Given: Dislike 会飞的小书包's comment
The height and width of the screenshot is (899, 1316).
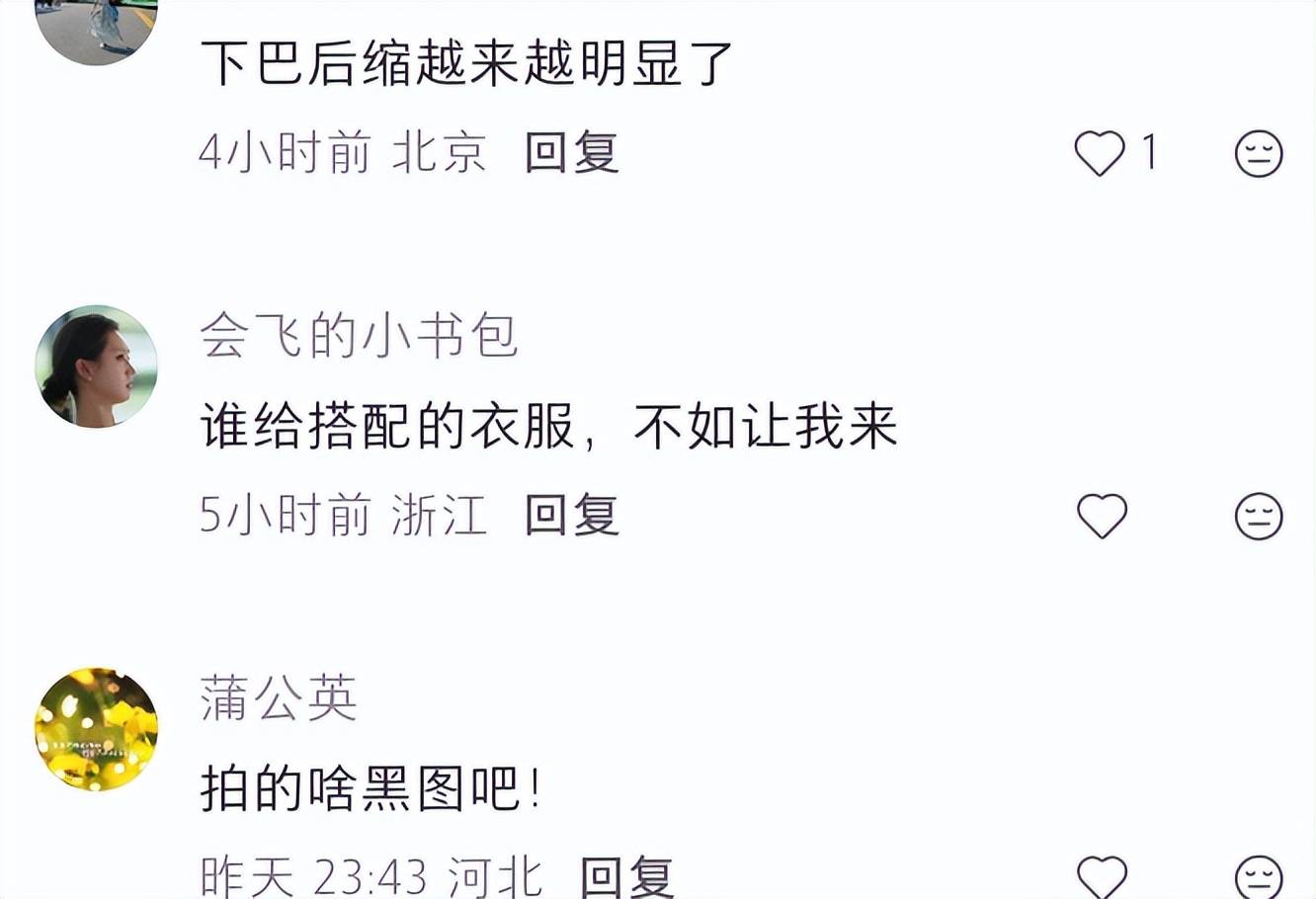Looking at the screenshot, I should point(1259,516).
